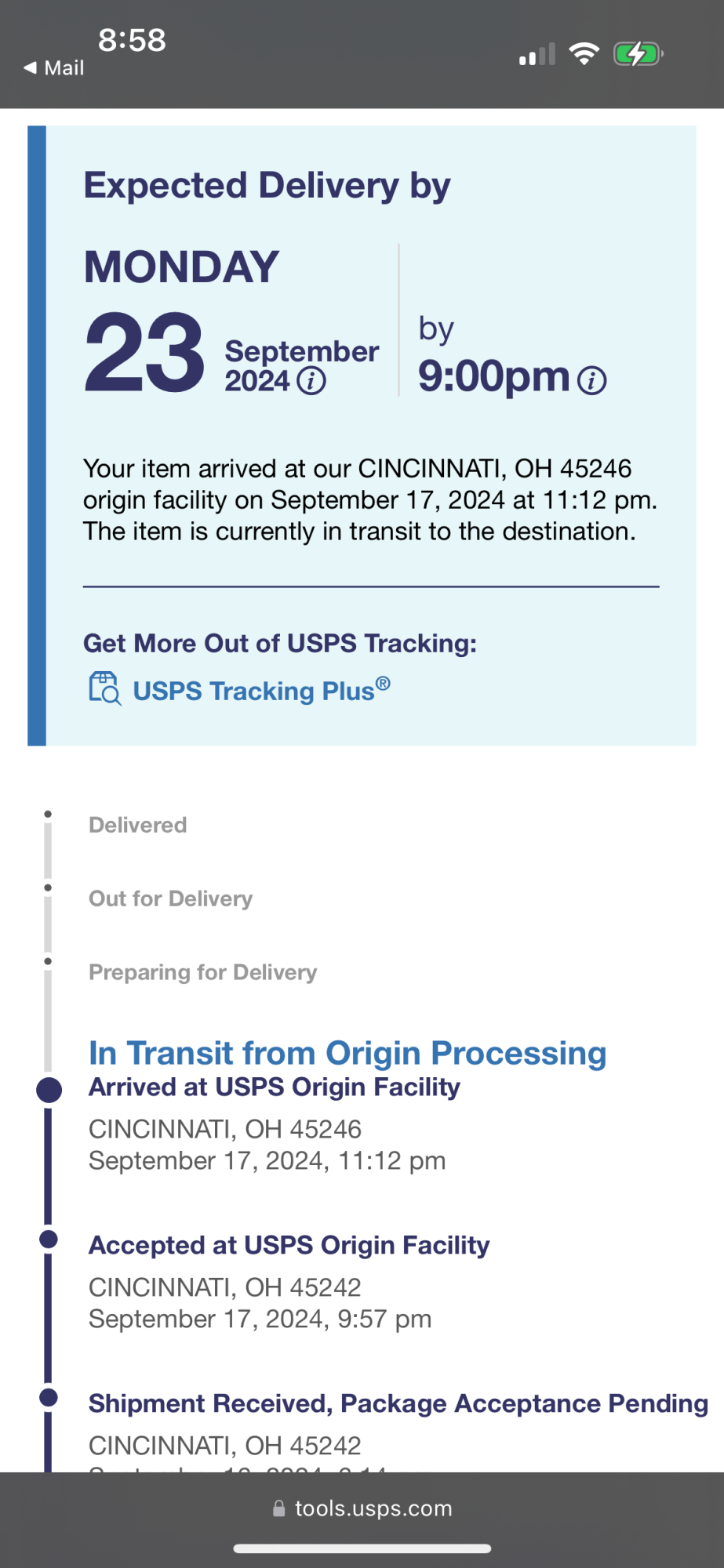
Task: Open the info icon beside 9:00pm
Action: click(x=592, y=380)
